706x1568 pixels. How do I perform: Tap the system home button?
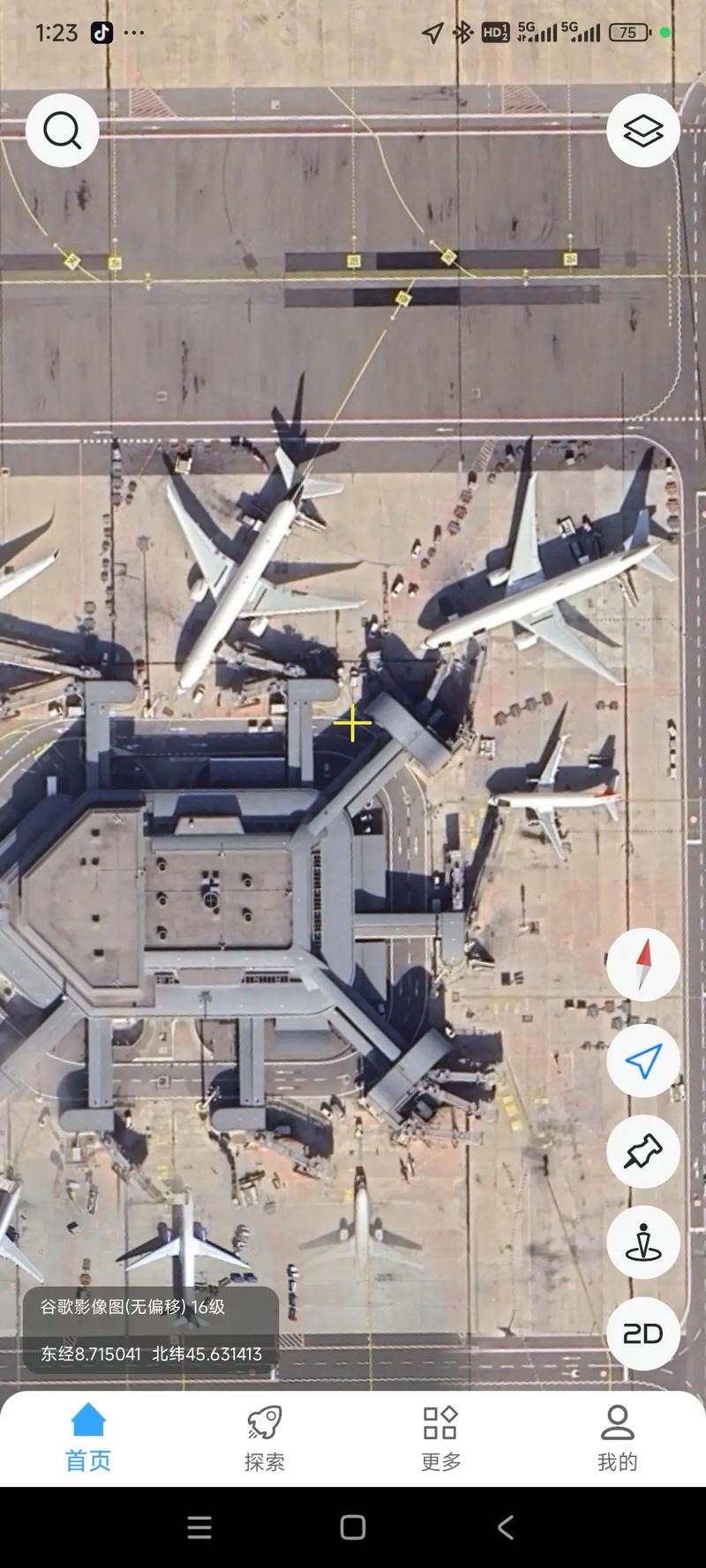point(353,1527)
